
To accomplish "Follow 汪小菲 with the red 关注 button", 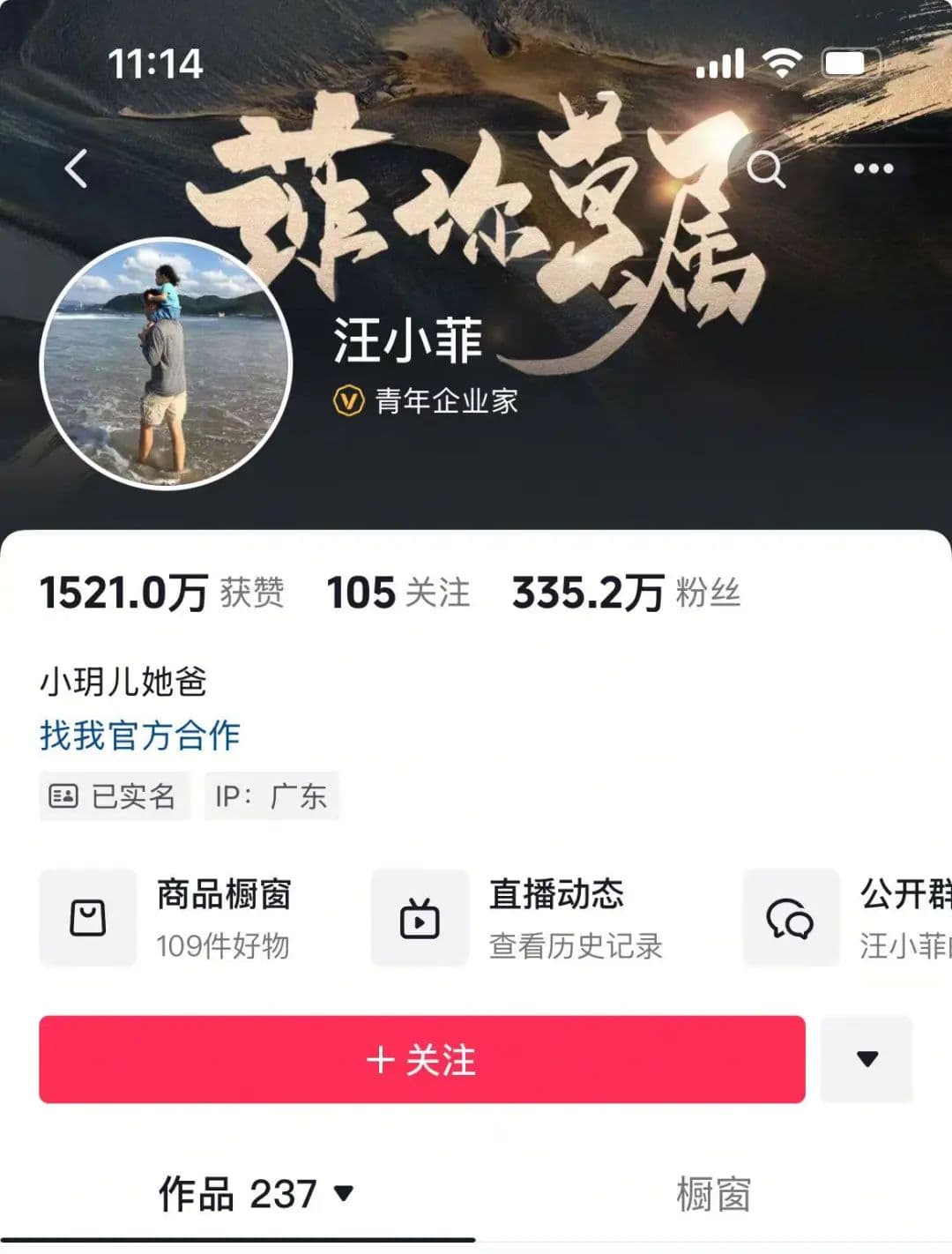I will (421, 1059).
